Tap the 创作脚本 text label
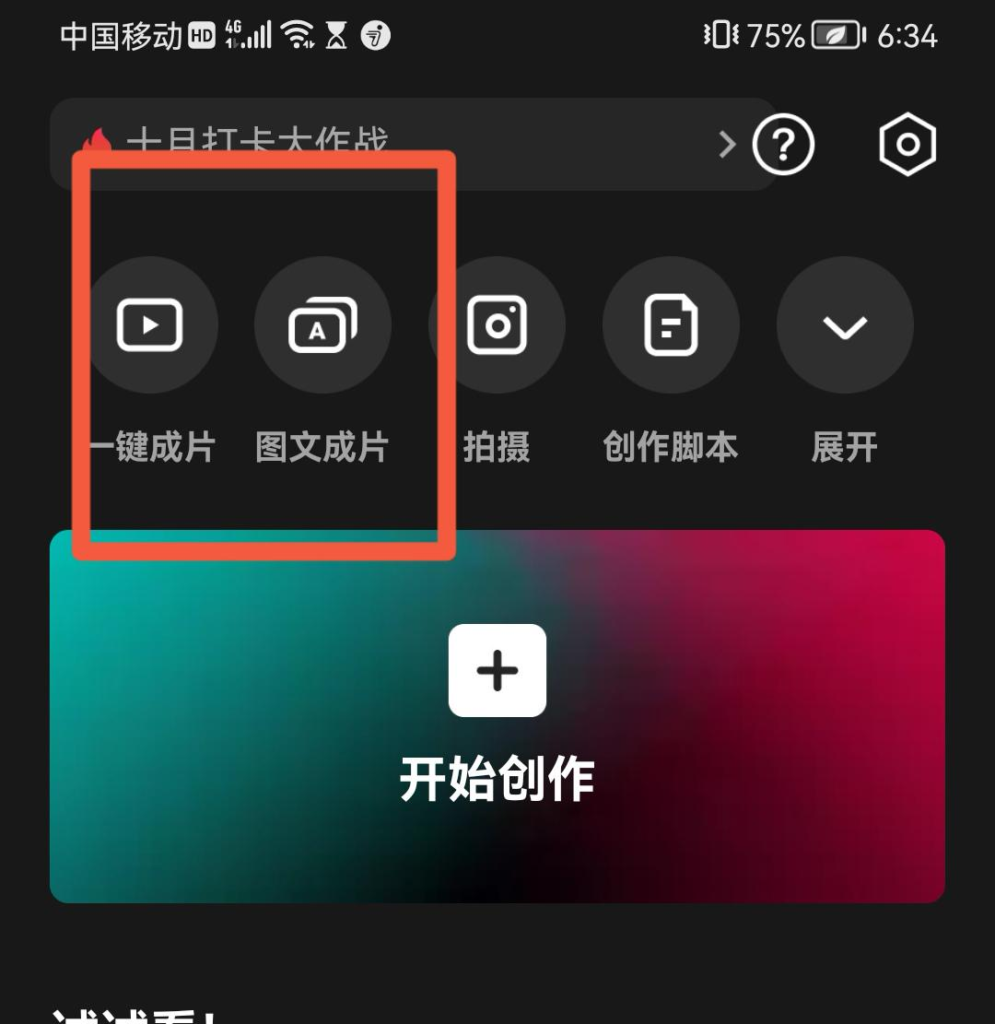This screenshot has height=1024, width=995. coord(670,448)
